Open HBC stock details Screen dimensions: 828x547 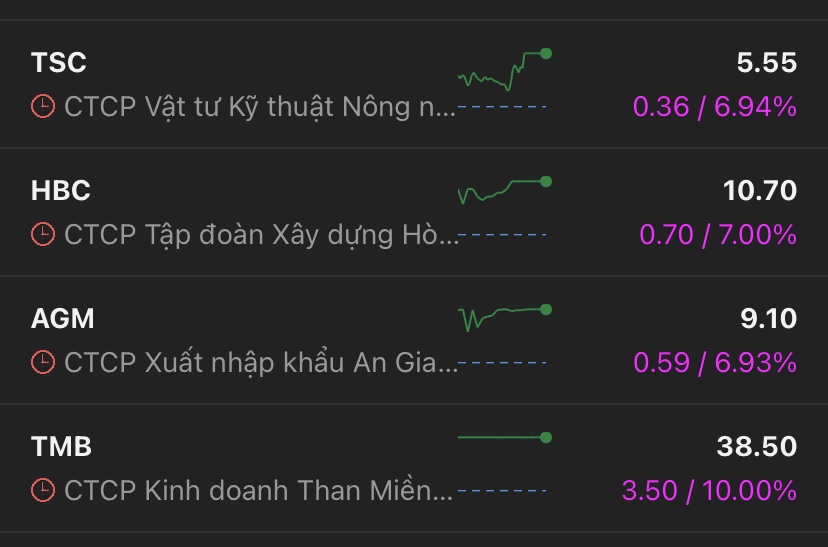pos(414,212)
